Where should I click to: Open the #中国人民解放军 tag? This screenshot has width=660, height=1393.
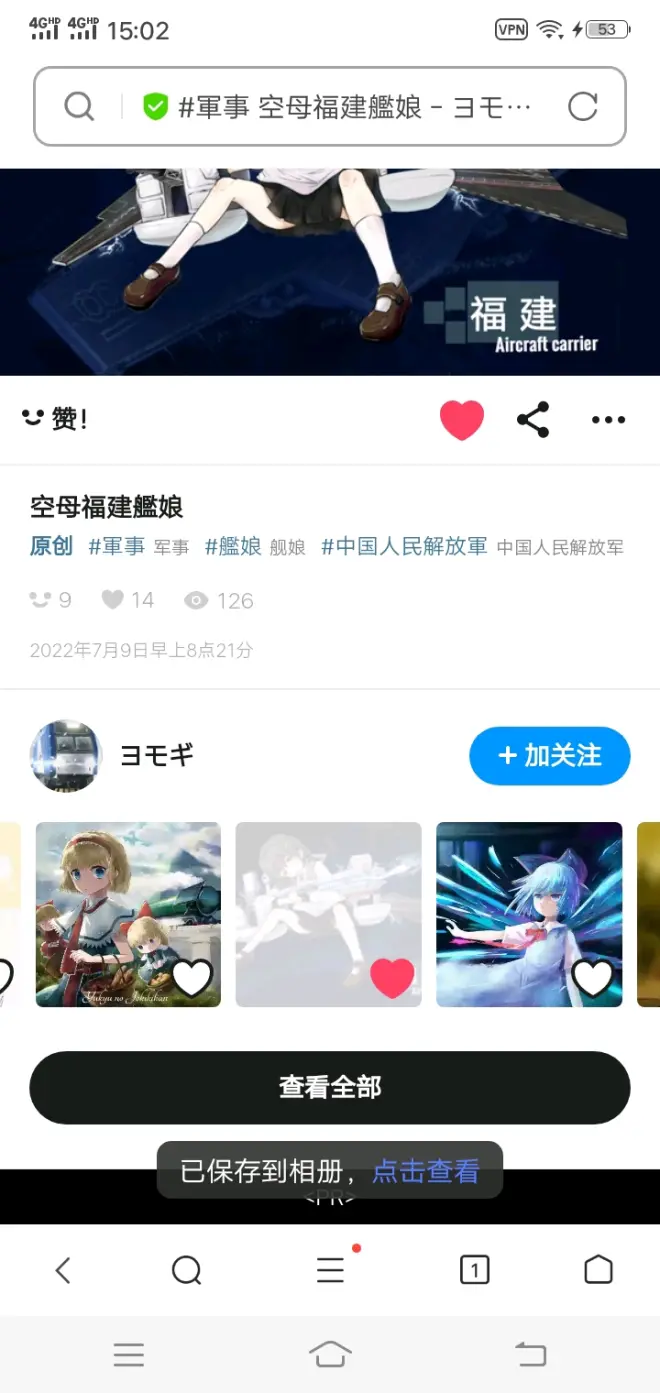click(404, 546)
